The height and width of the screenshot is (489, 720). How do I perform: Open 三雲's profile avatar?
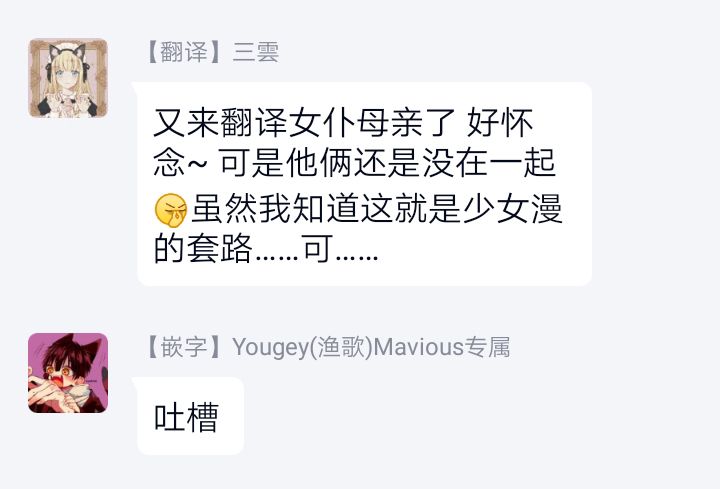67,78
